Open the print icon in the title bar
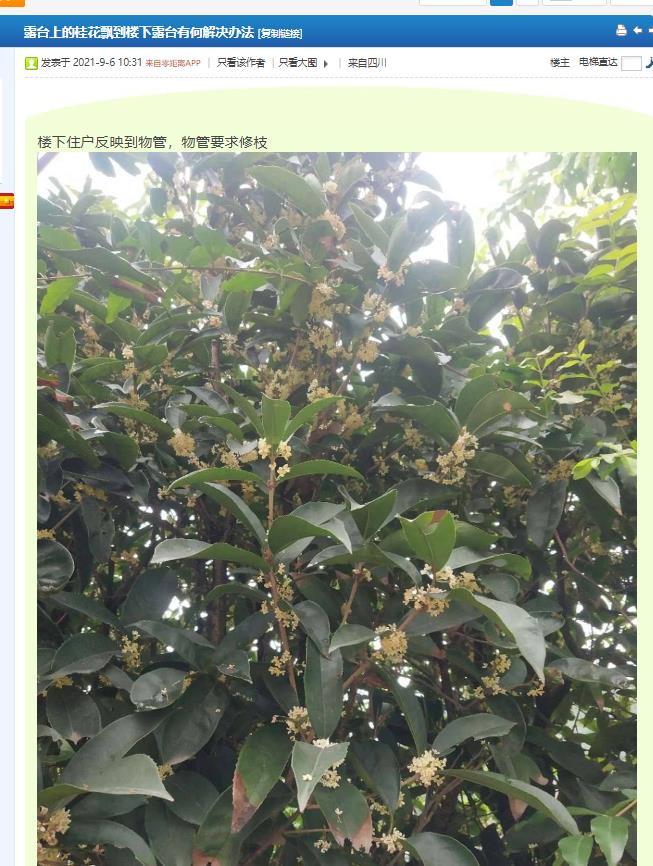Viewport: 653px width, 866px height. (621, 31)
